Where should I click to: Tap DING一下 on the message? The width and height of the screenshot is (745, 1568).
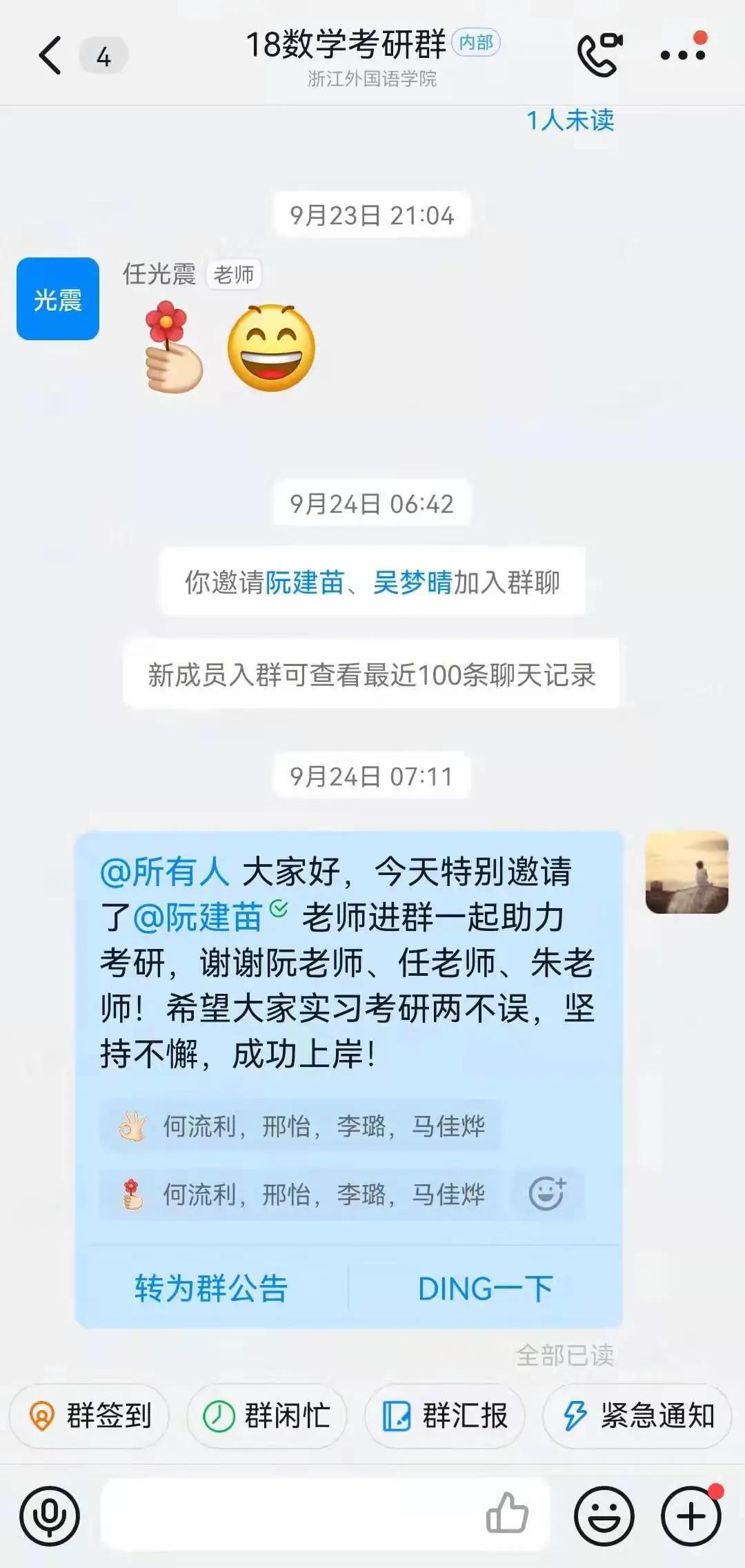click(486, 1288)
